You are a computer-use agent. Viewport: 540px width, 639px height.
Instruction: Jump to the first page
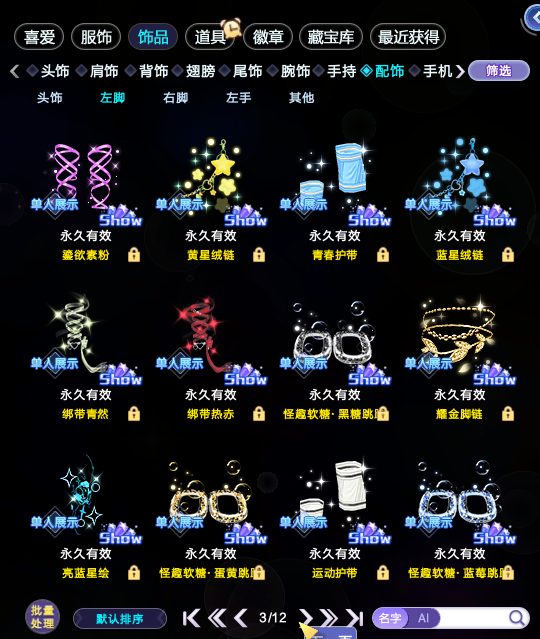coord(191,618)
